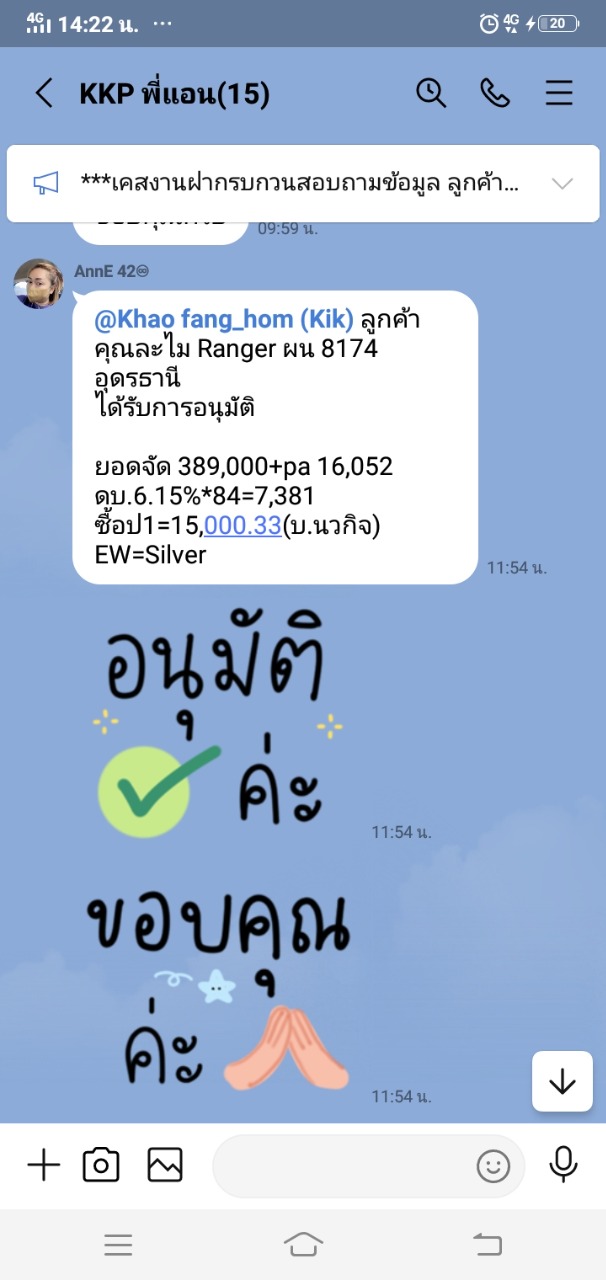This screenshot has height=1280, width=606.
Task: Go back from KKP chat
Action: point(43,94)
